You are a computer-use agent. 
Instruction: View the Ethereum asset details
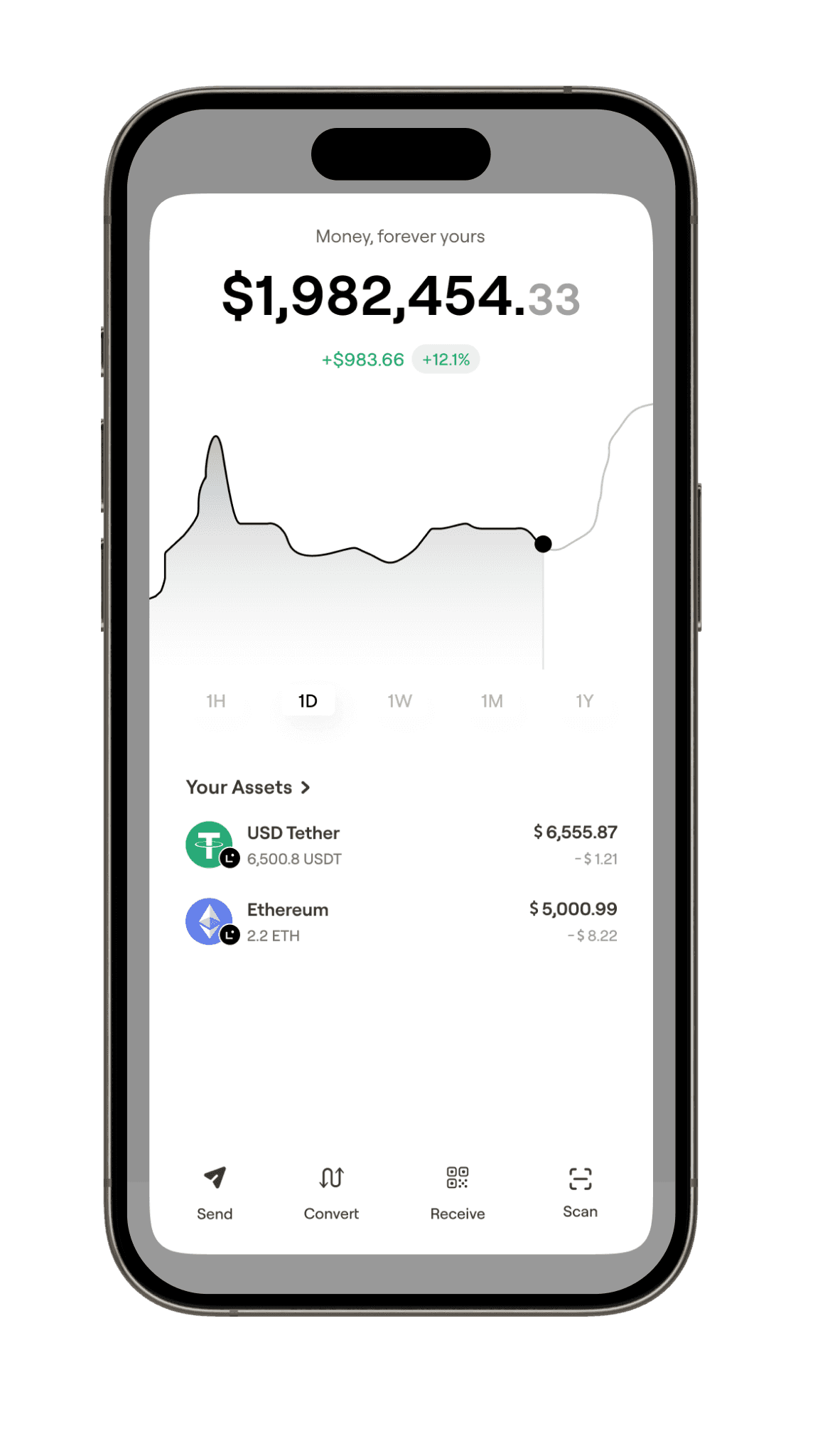point(401,921)
